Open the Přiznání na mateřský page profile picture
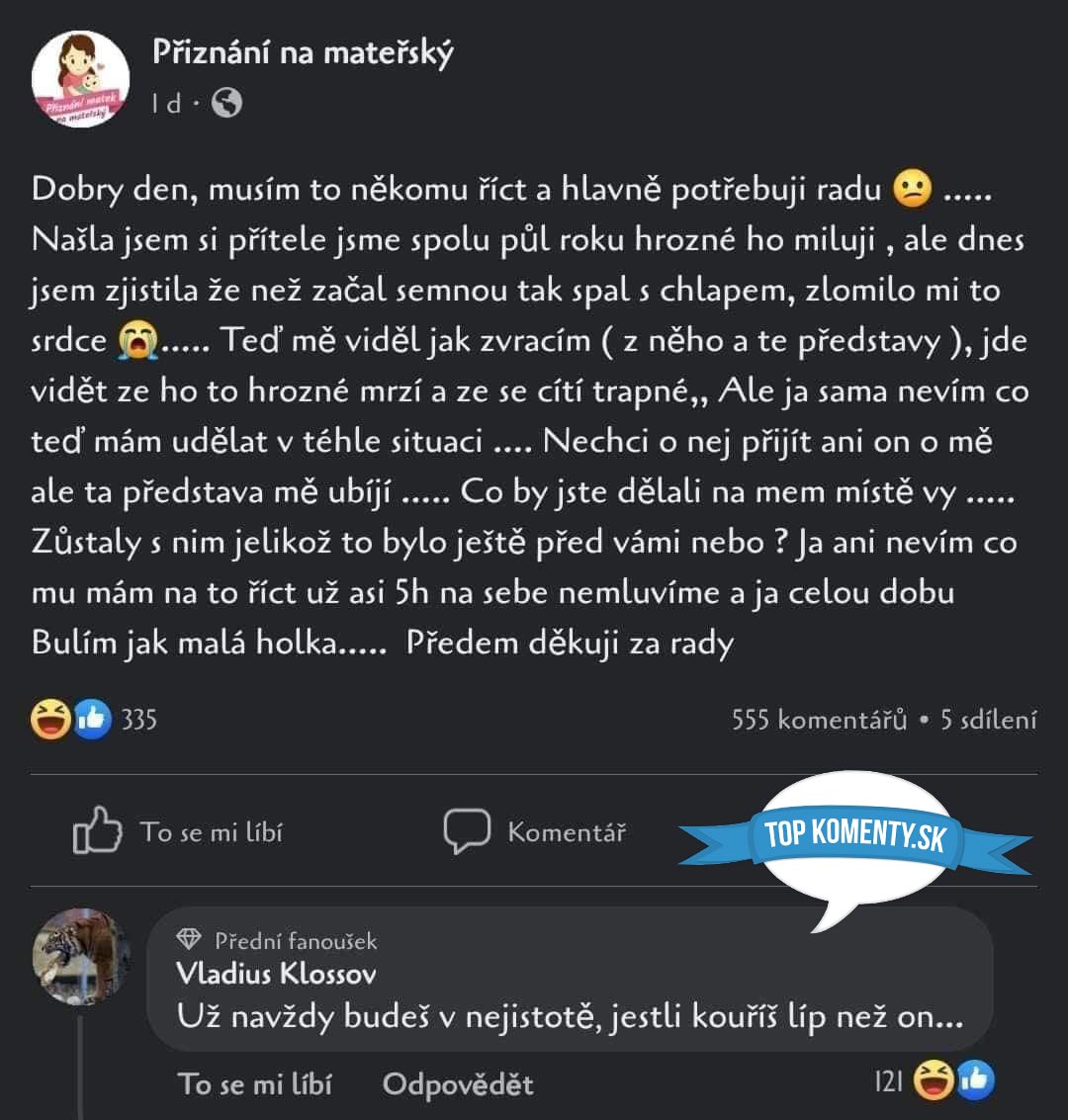The width and height of the screenshot is (1068, 1120). [x=81, y=80]
